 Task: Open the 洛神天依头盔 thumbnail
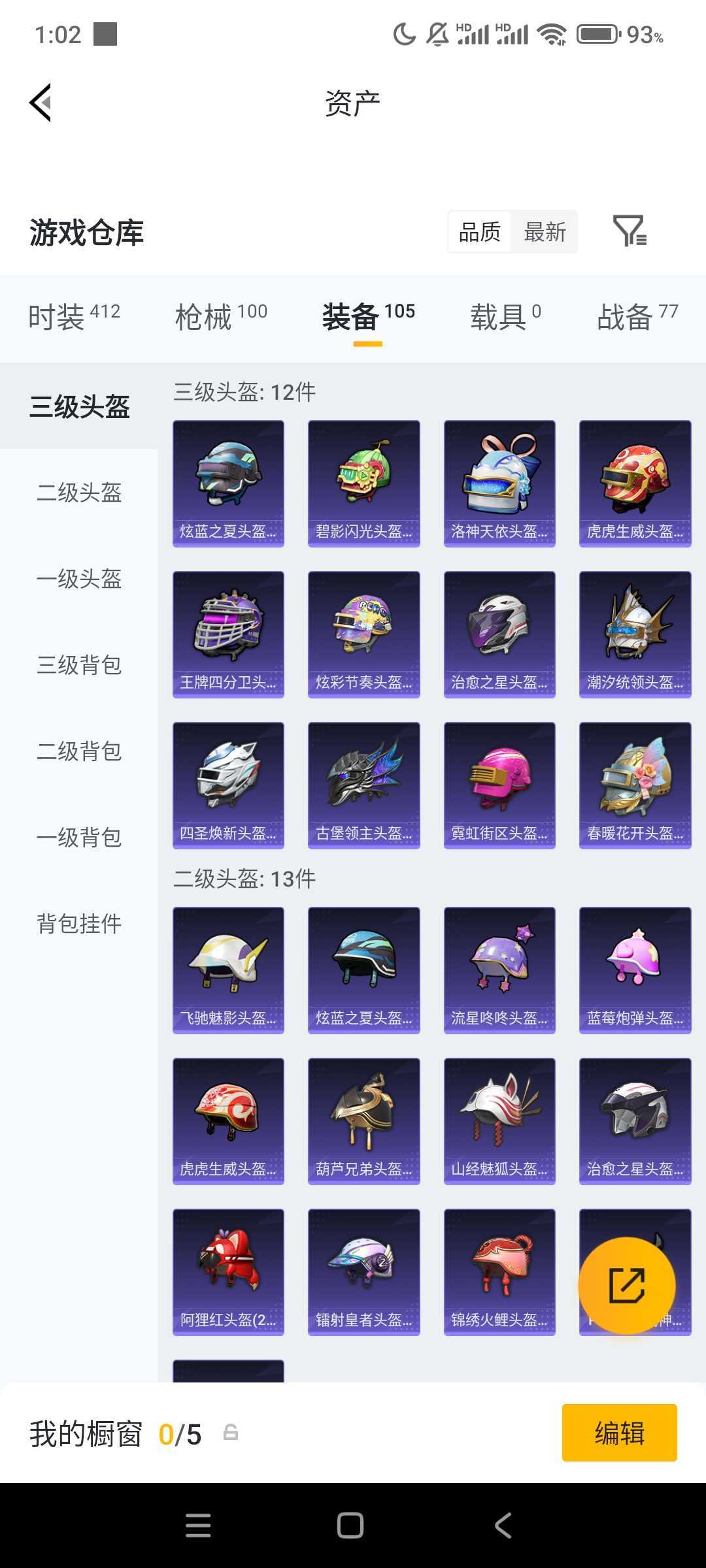click(499, 482)
